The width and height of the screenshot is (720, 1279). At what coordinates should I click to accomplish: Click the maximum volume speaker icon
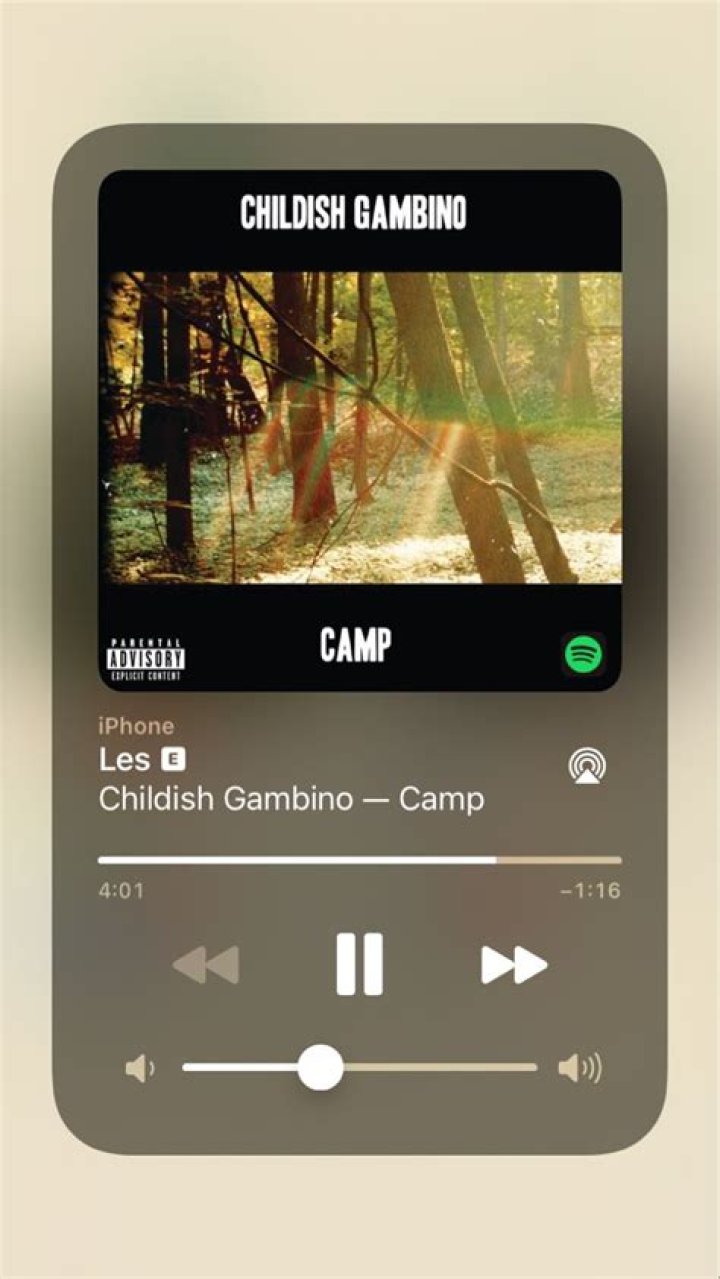tap(578, 1067)
